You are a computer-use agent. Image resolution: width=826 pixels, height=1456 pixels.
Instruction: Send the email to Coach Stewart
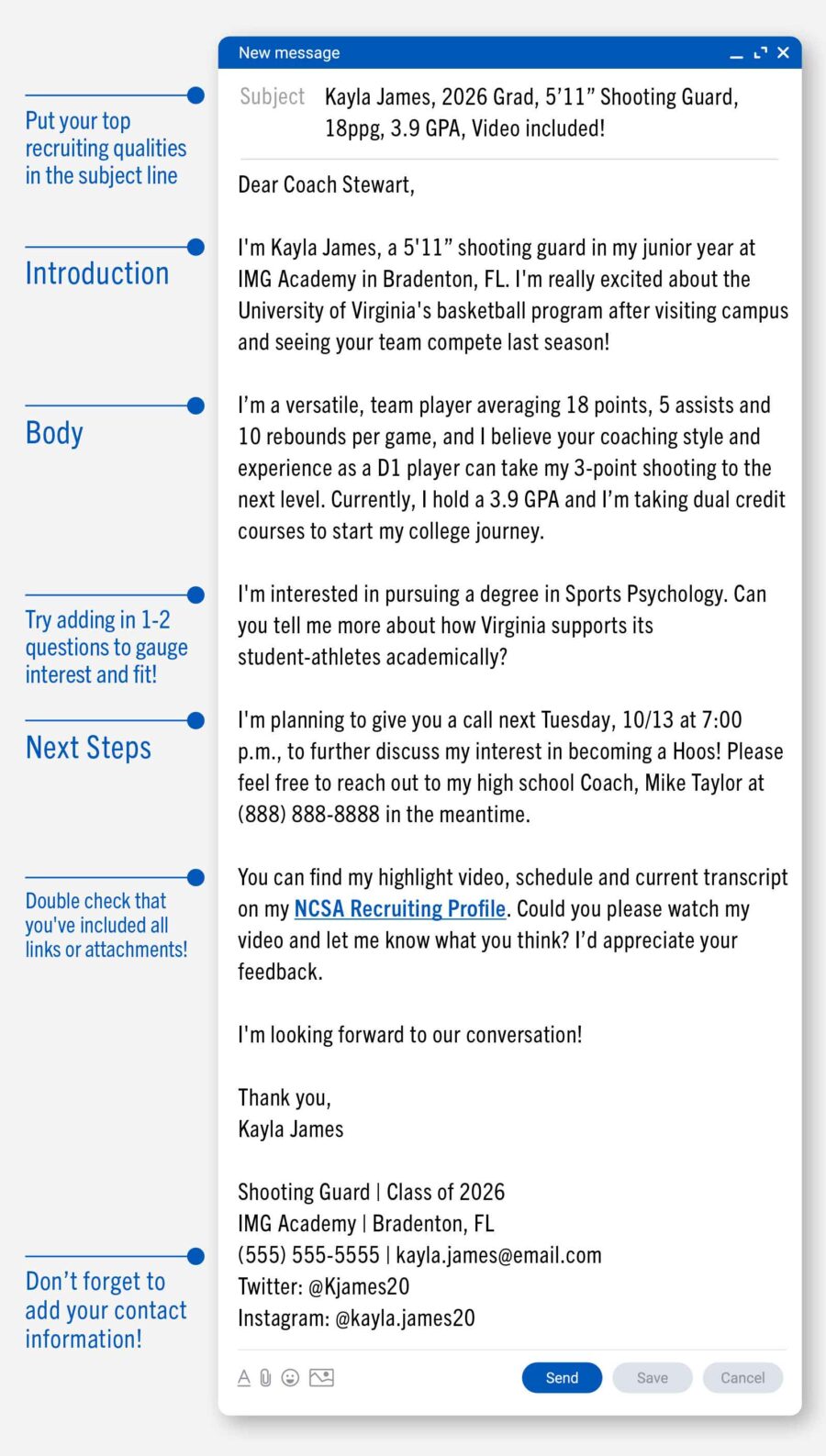[x=561, y=1377]
